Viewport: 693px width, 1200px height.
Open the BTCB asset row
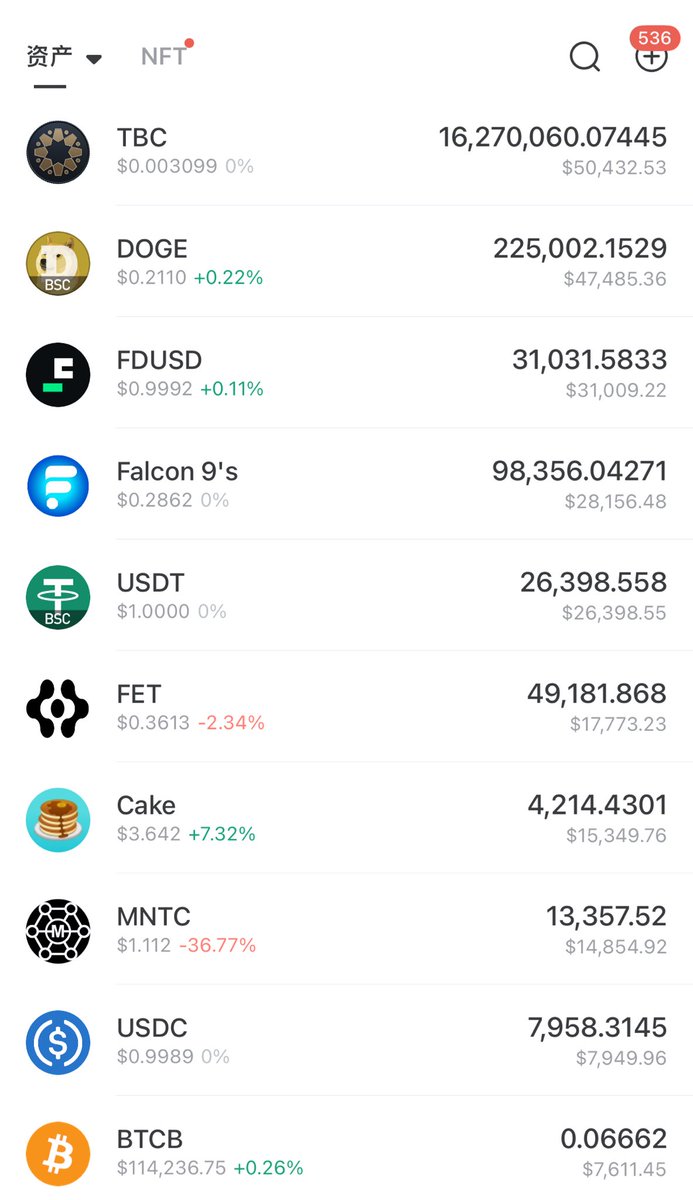click(x=346, y=1152)
